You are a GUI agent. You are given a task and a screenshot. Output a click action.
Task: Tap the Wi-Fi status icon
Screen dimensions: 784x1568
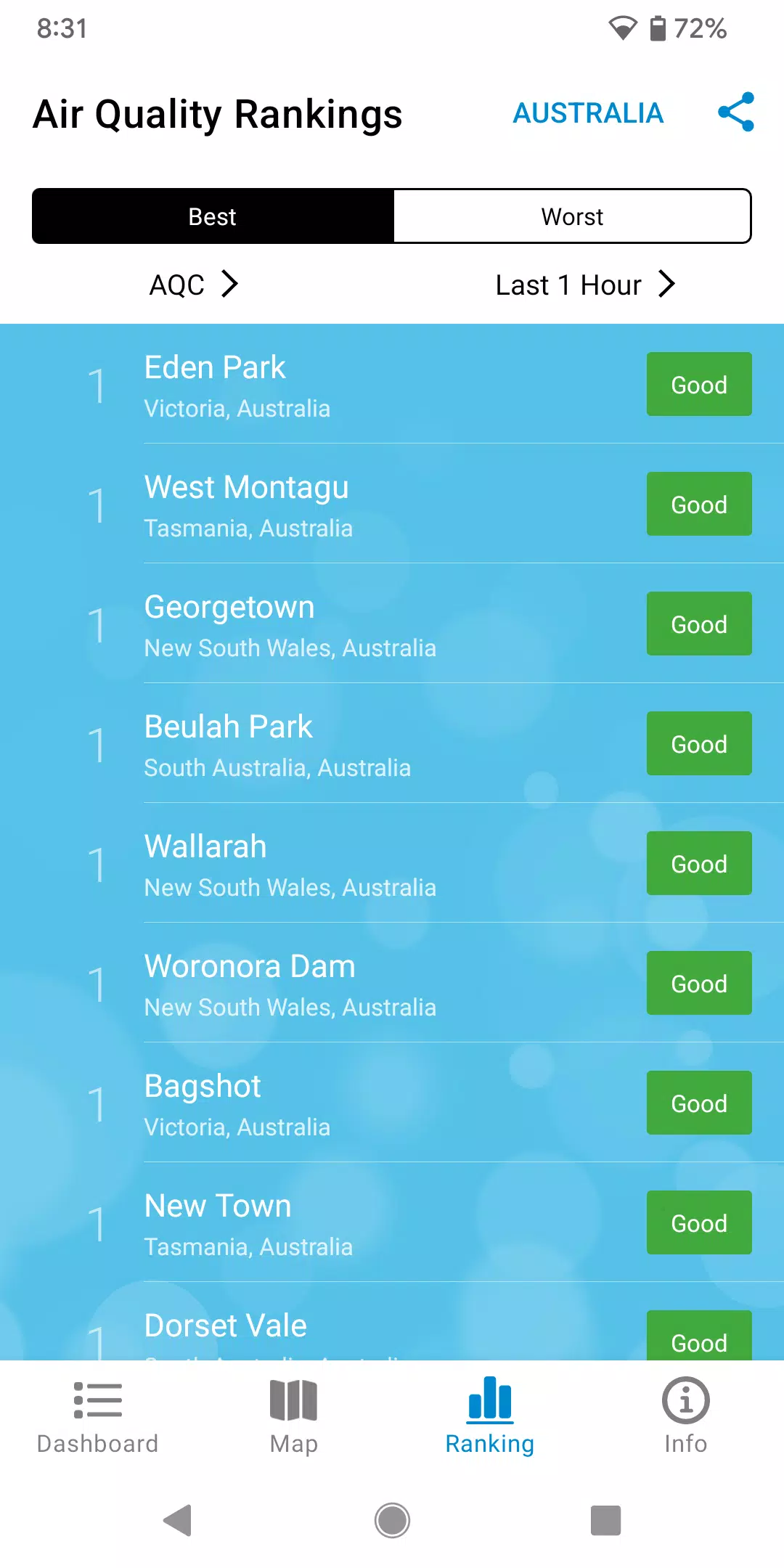coord(622,28)
